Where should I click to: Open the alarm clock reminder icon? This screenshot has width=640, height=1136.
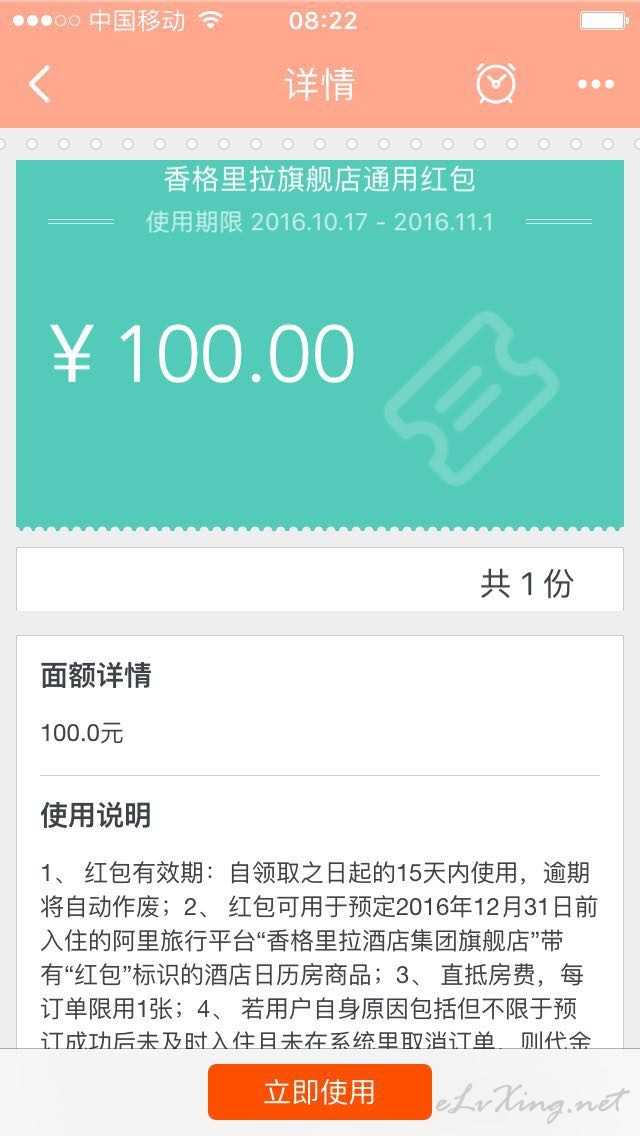(x=496, y=83)
